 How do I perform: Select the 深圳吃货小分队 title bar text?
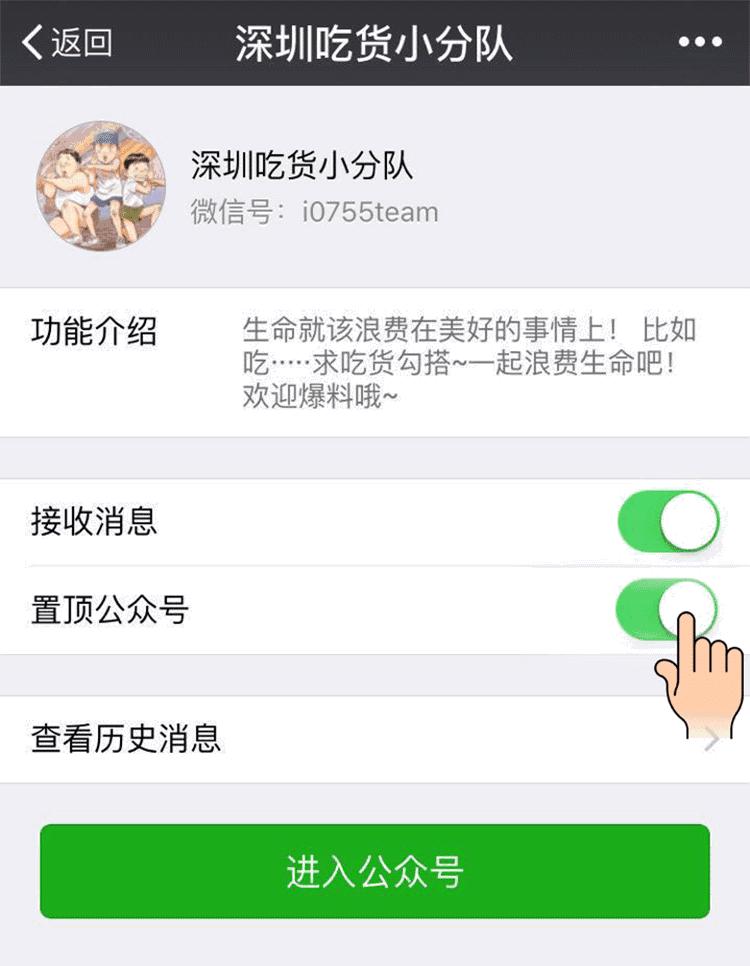375,41
